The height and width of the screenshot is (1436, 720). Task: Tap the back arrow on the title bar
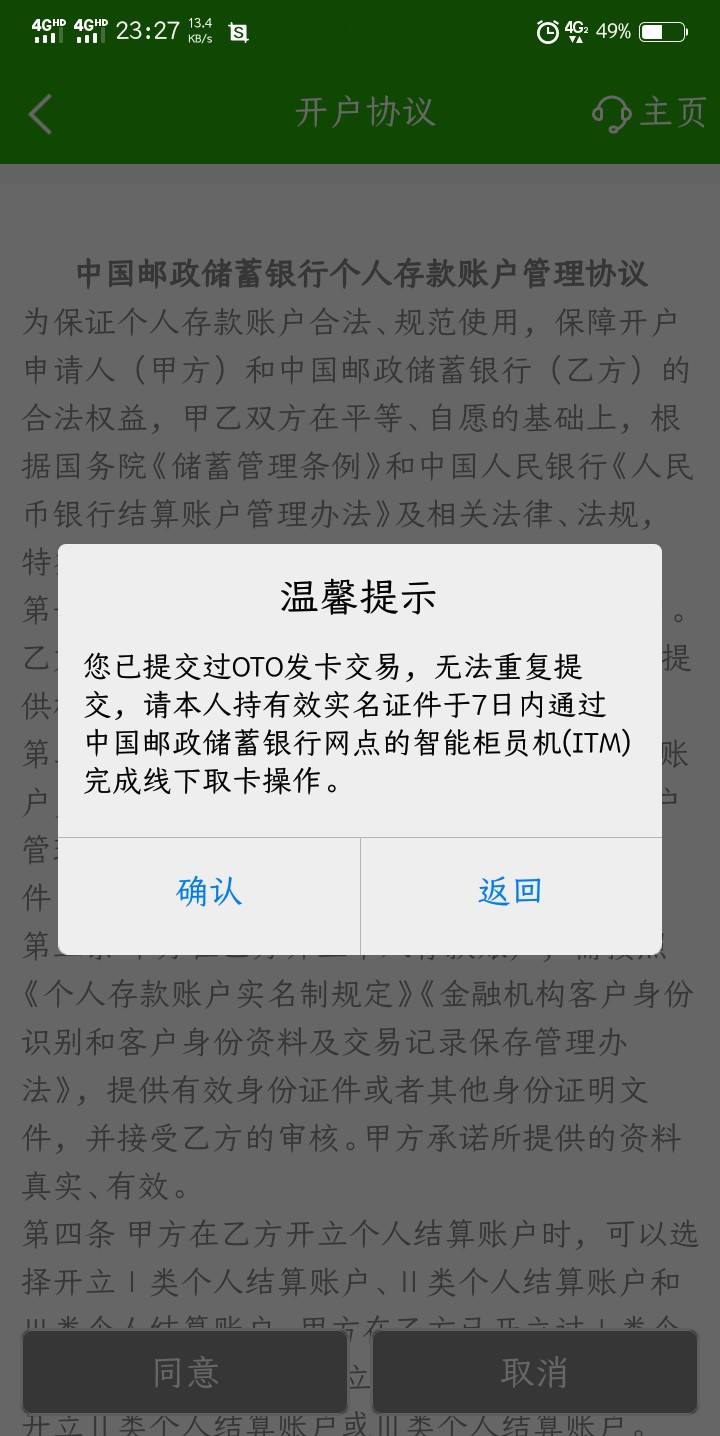point(39,113)
